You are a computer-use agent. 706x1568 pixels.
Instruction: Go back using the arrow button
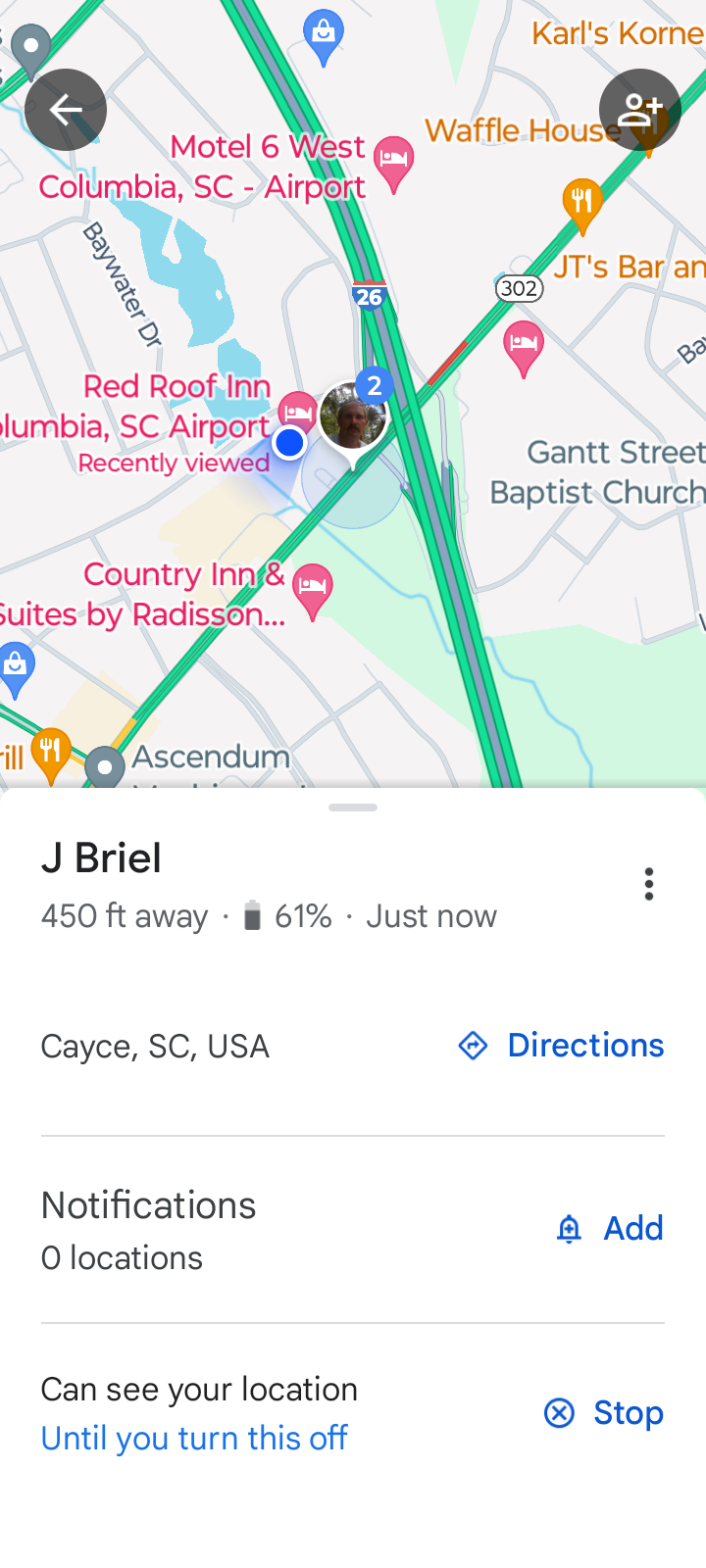pos(66,110)
